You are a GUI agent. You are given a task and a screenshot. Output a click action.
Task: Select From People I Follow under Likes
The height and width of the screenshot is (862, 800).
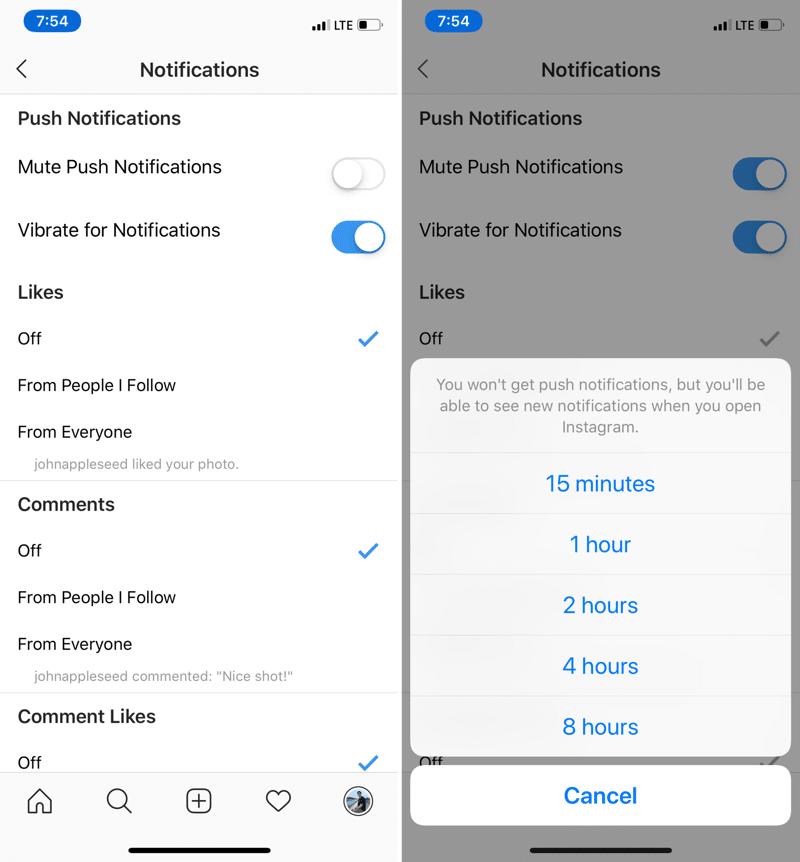coord(97,386)
